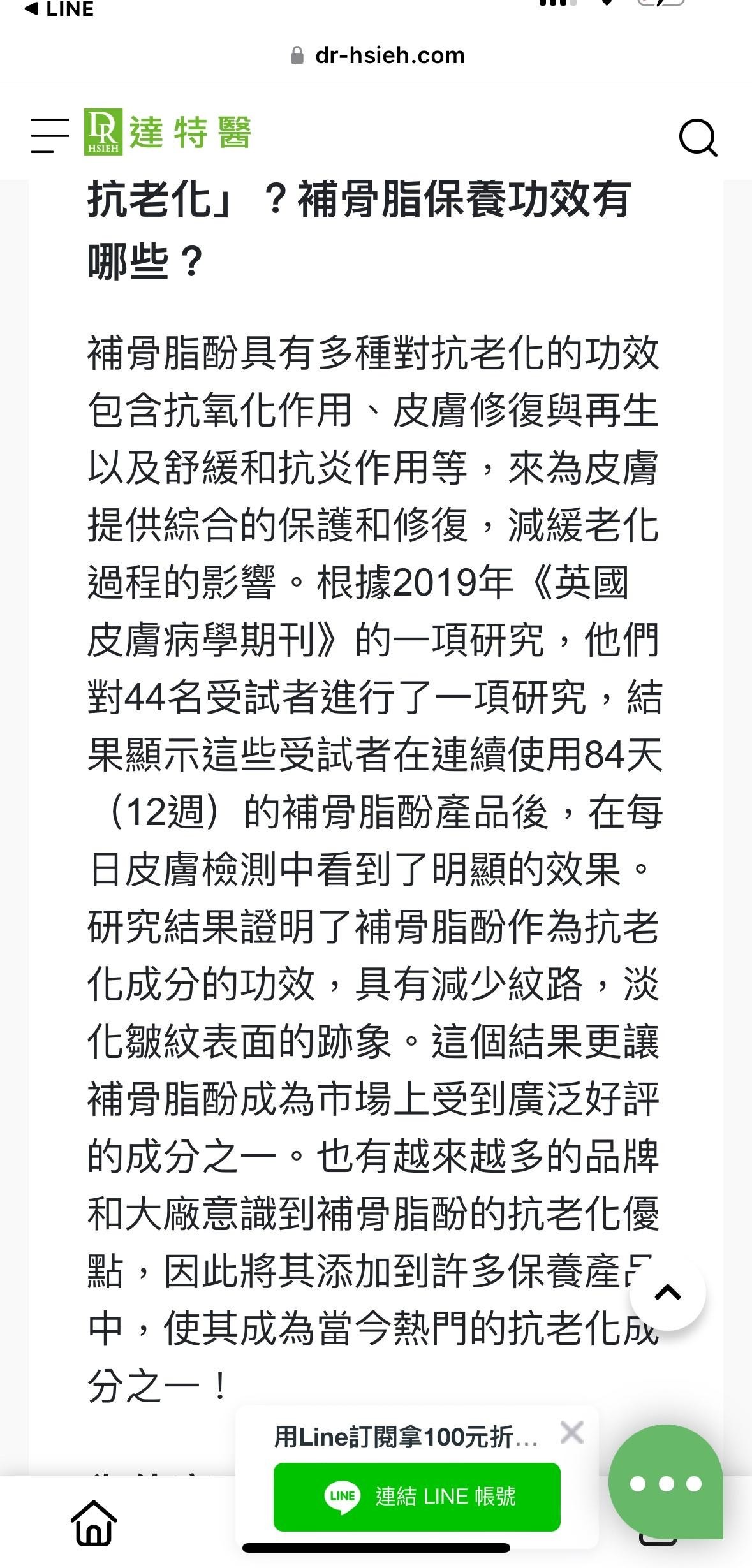Screen dimensions: 752x1568
Task: Open the hamburger menu
Action: click(50, 135)
